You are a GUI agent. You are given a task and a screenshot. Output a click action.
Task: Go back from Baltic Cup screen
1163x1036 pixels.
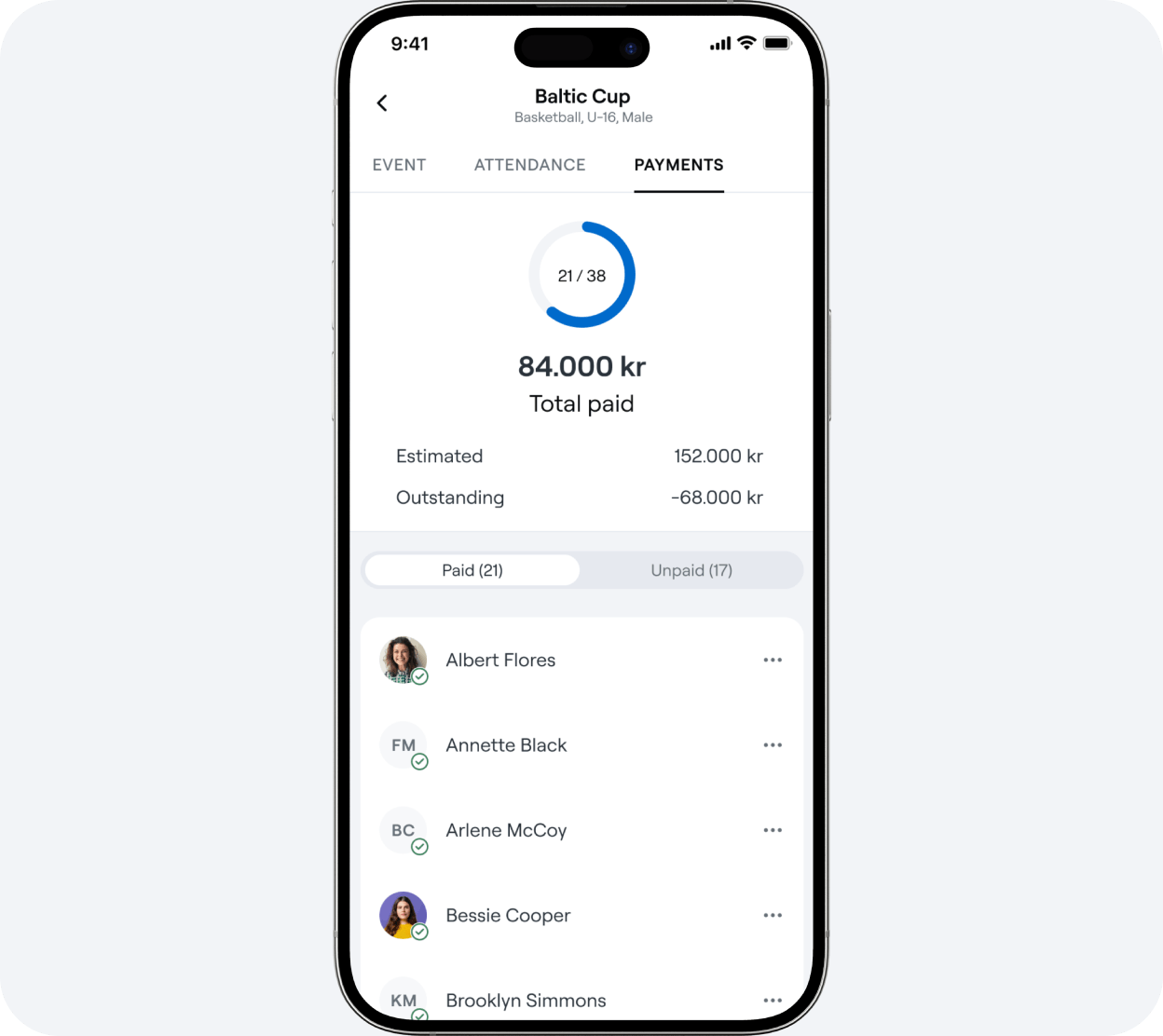pos(382,103)
